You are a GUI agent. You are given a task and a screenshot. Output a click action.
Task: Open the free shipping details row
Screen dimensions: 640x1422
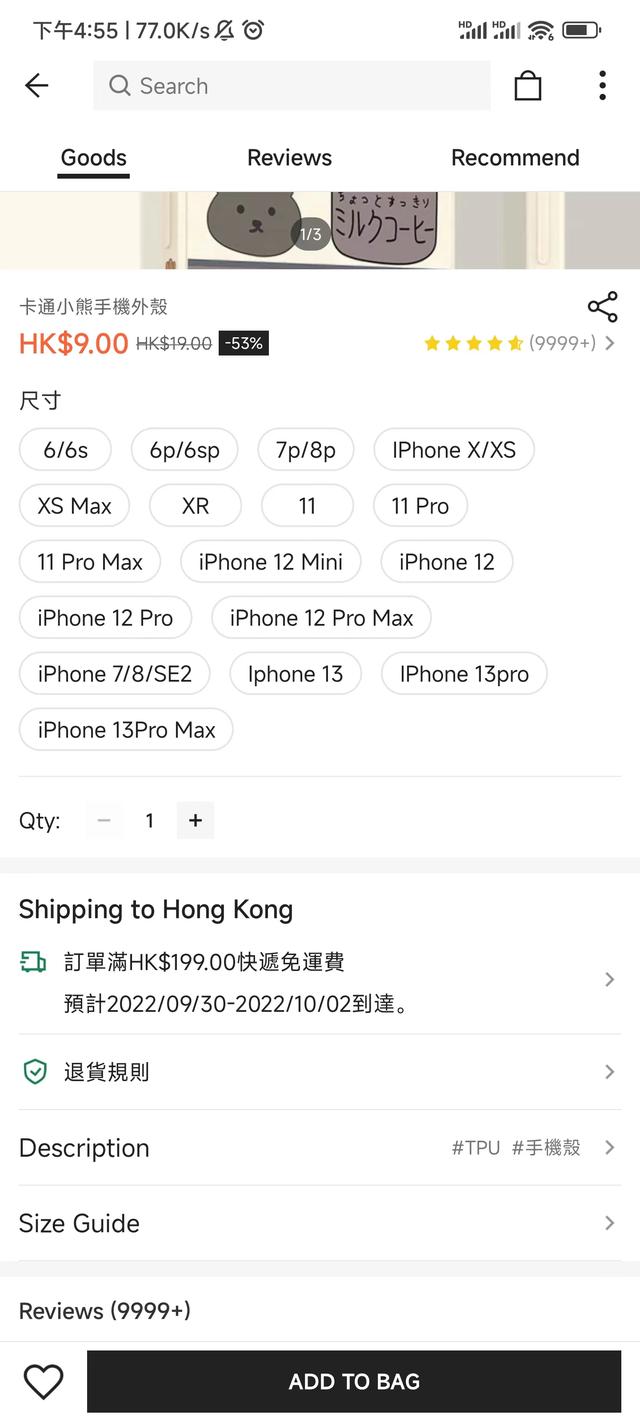(x=320, y=981)
